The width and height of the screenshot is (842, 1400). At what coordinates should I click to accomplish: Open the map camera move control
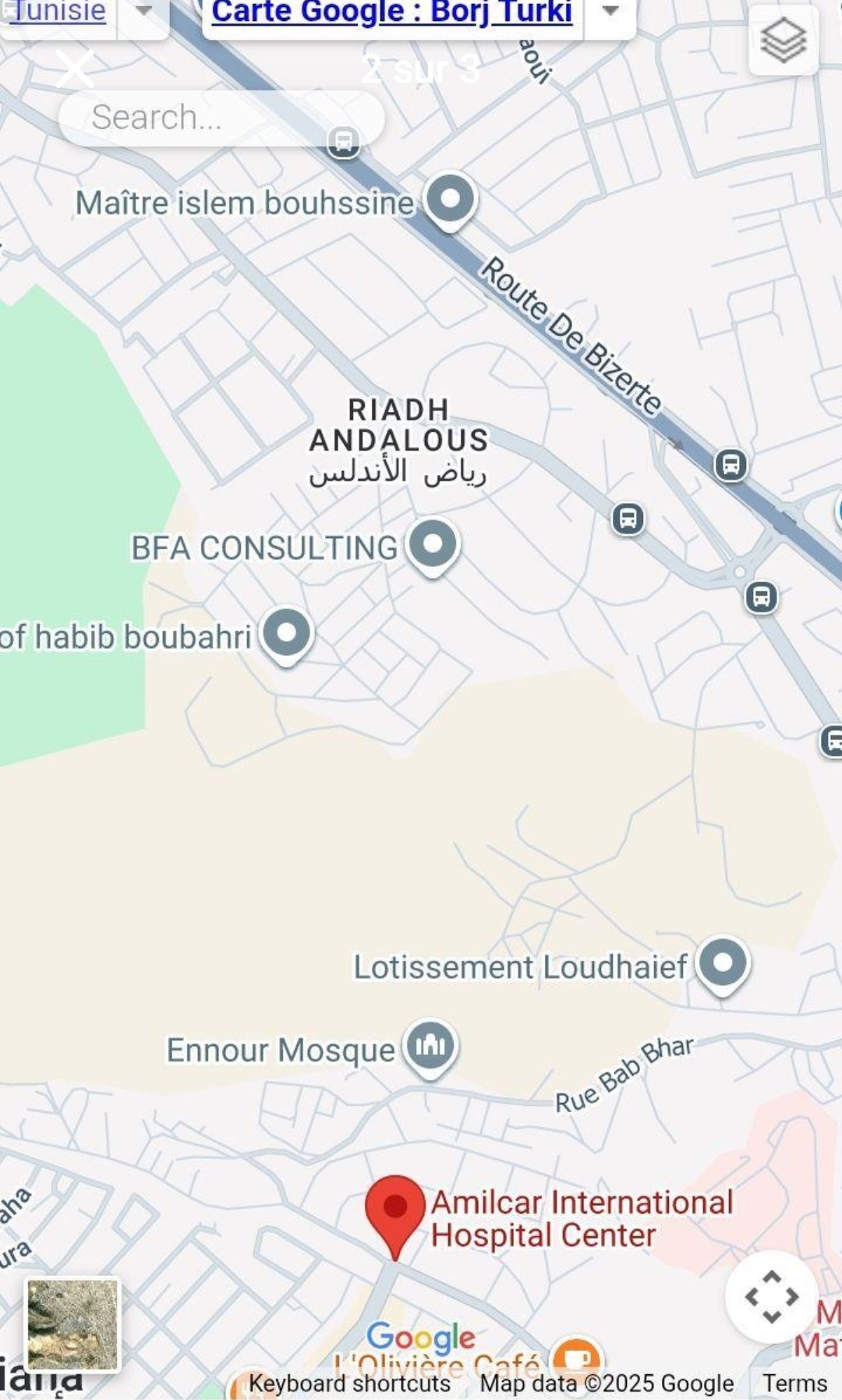[x=771, y=1296]
